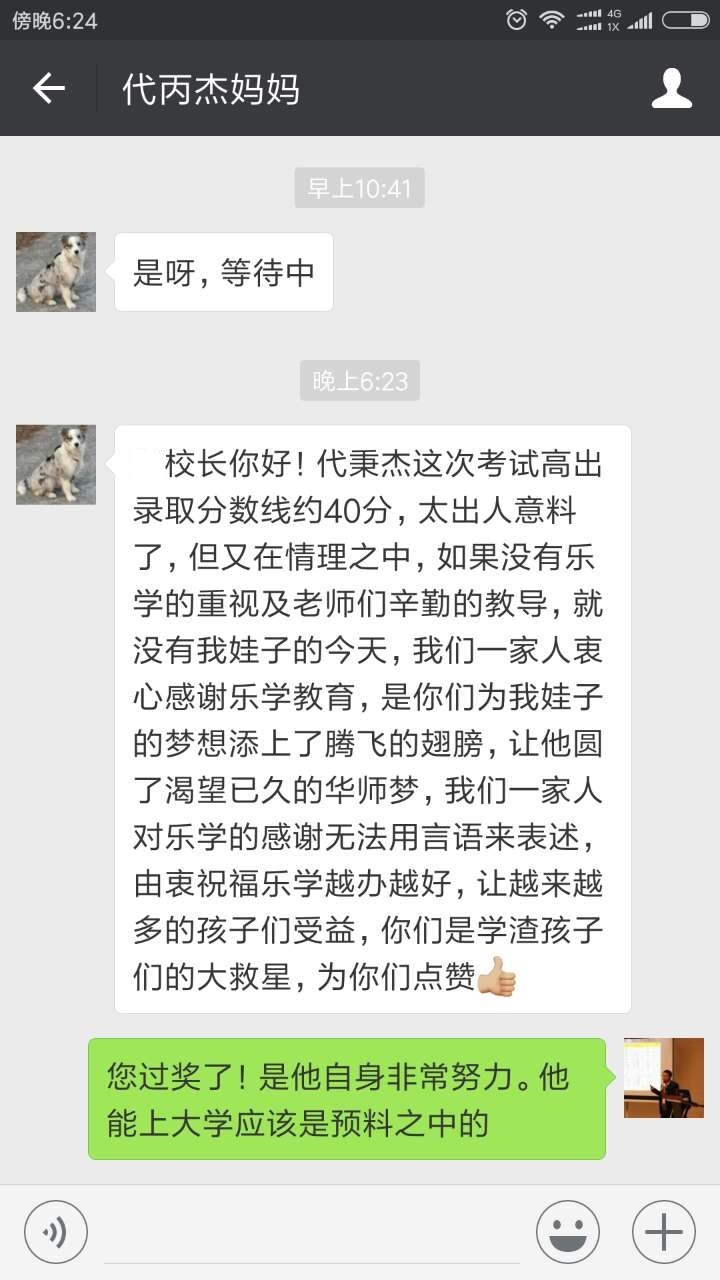Image resolution: width=720 pixels, height=1280 pixels.
Task: Go back from the 代丙杰妈妈 chat
Action: pos(48,89)
